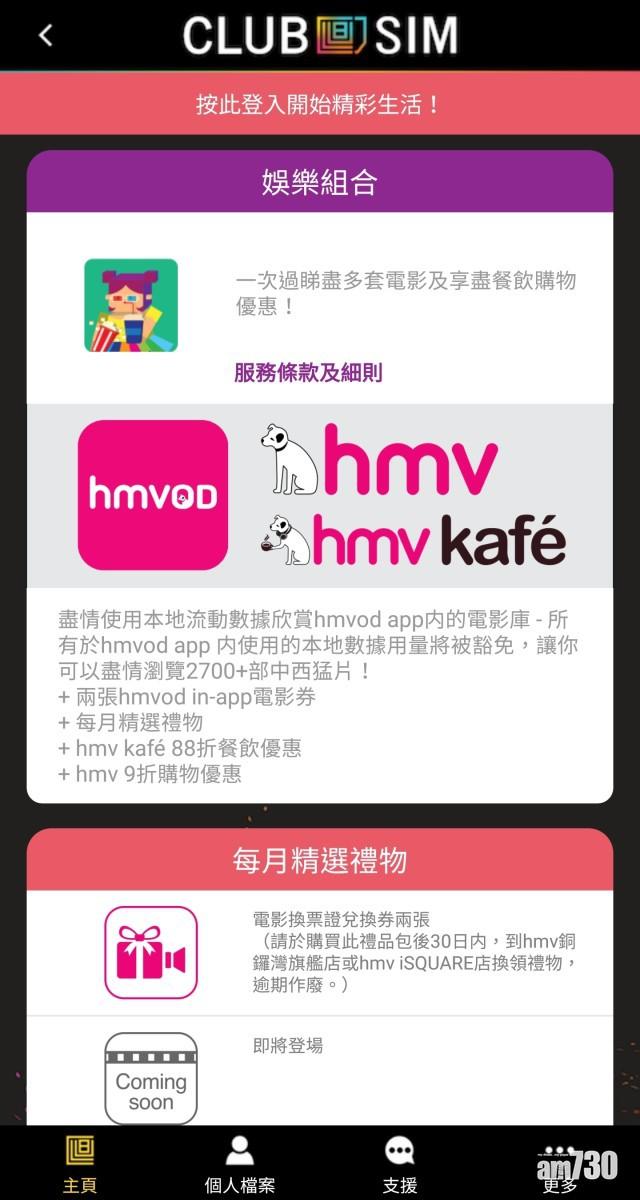This screenshot has width=640, height=1200.
Task: Open the 個人檔案 tab
Action: [240, 1164]
